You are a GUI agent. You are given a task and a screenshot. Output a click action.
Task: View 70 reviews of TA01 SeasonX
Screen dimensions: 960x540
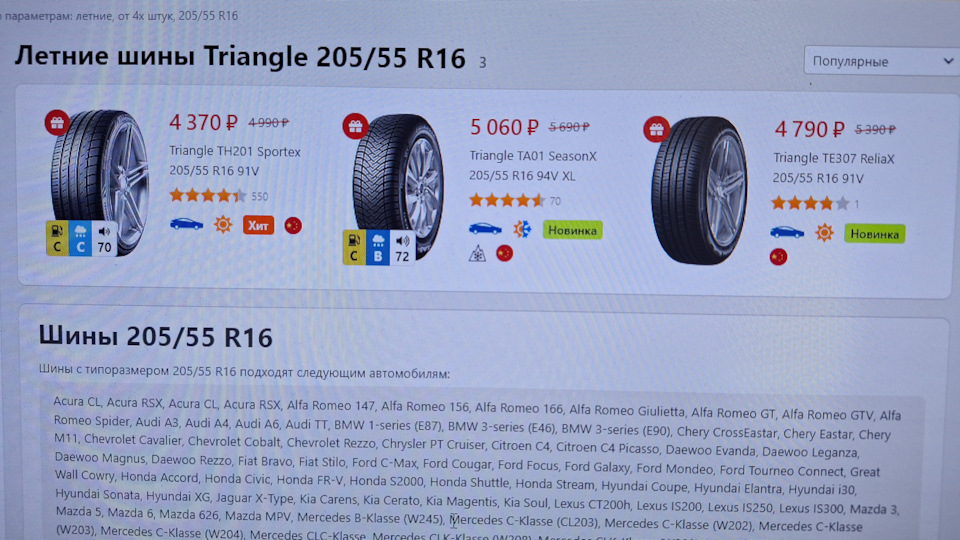555,201
